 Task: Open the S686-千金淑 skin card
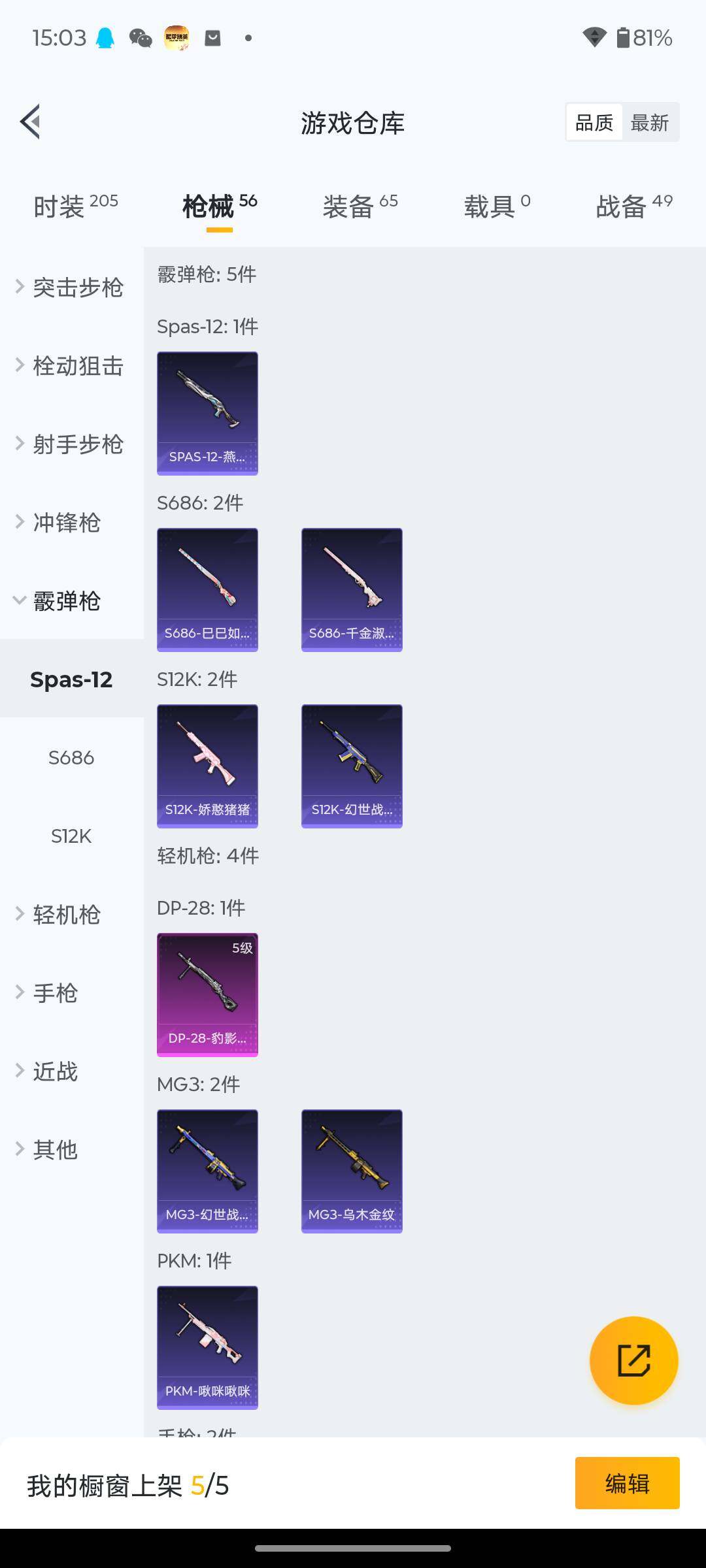[x=352, y=589]
